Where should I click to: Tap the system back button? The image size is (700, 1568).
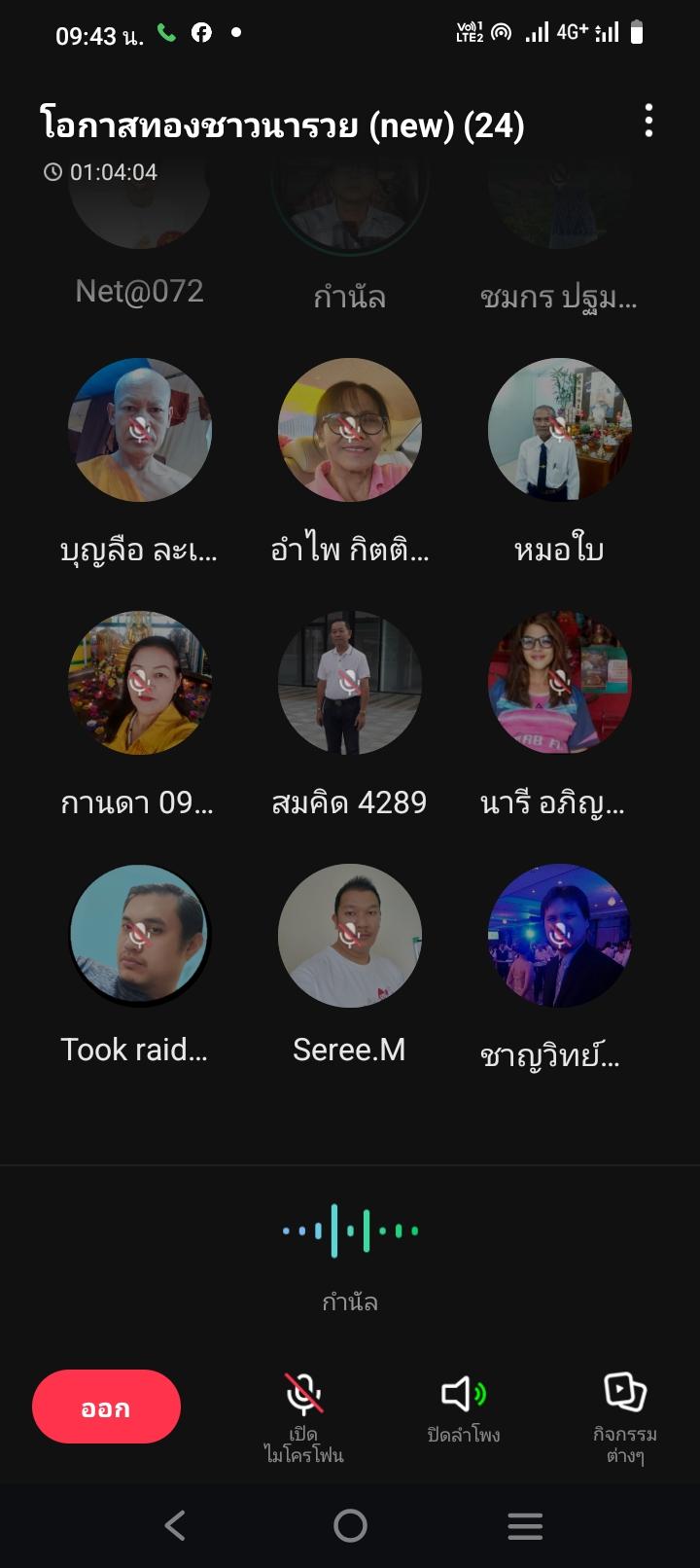175,1525
